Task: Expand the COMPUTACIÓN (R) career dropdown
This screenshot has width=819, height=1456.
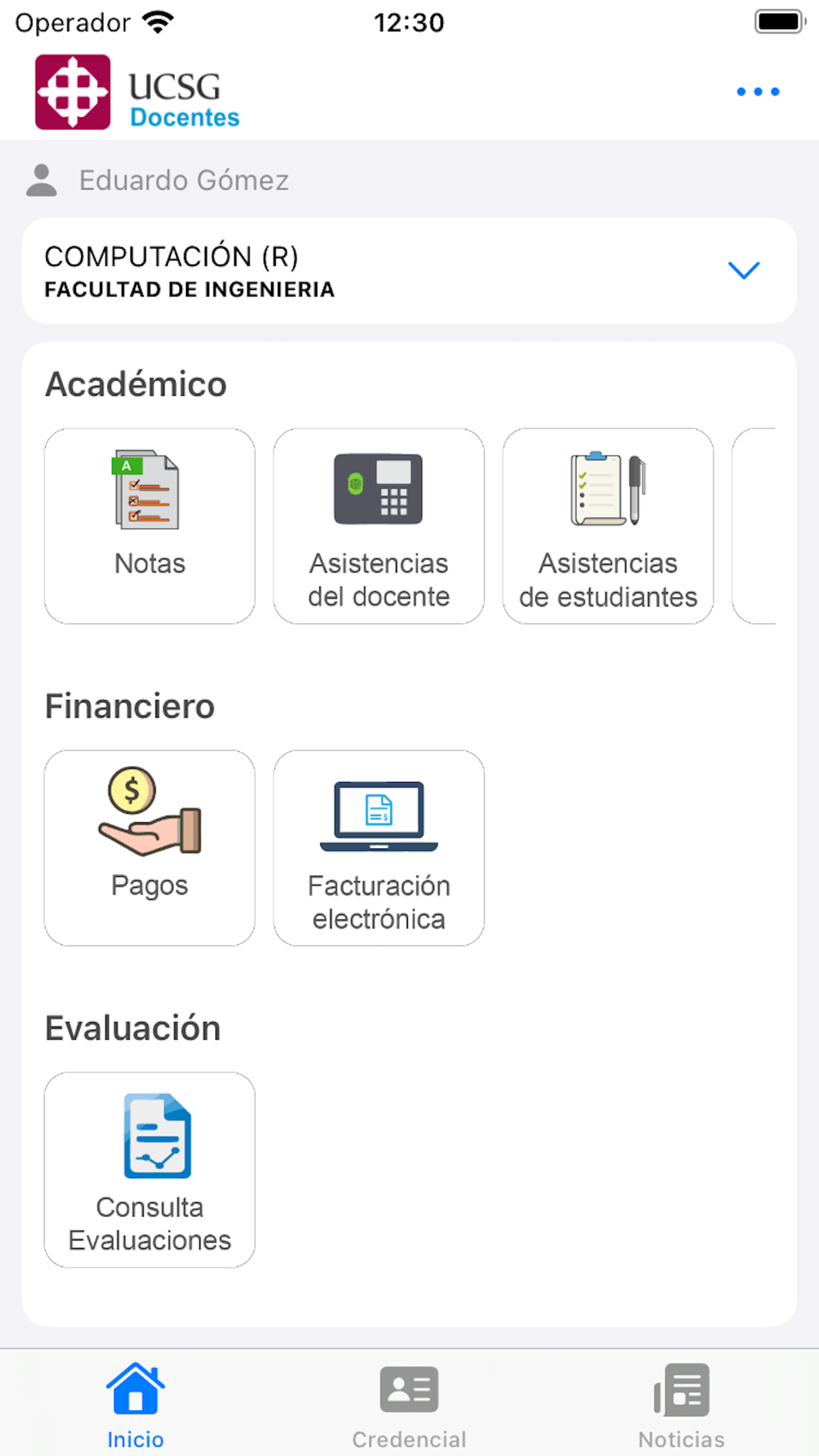Action: pos(409,271)
